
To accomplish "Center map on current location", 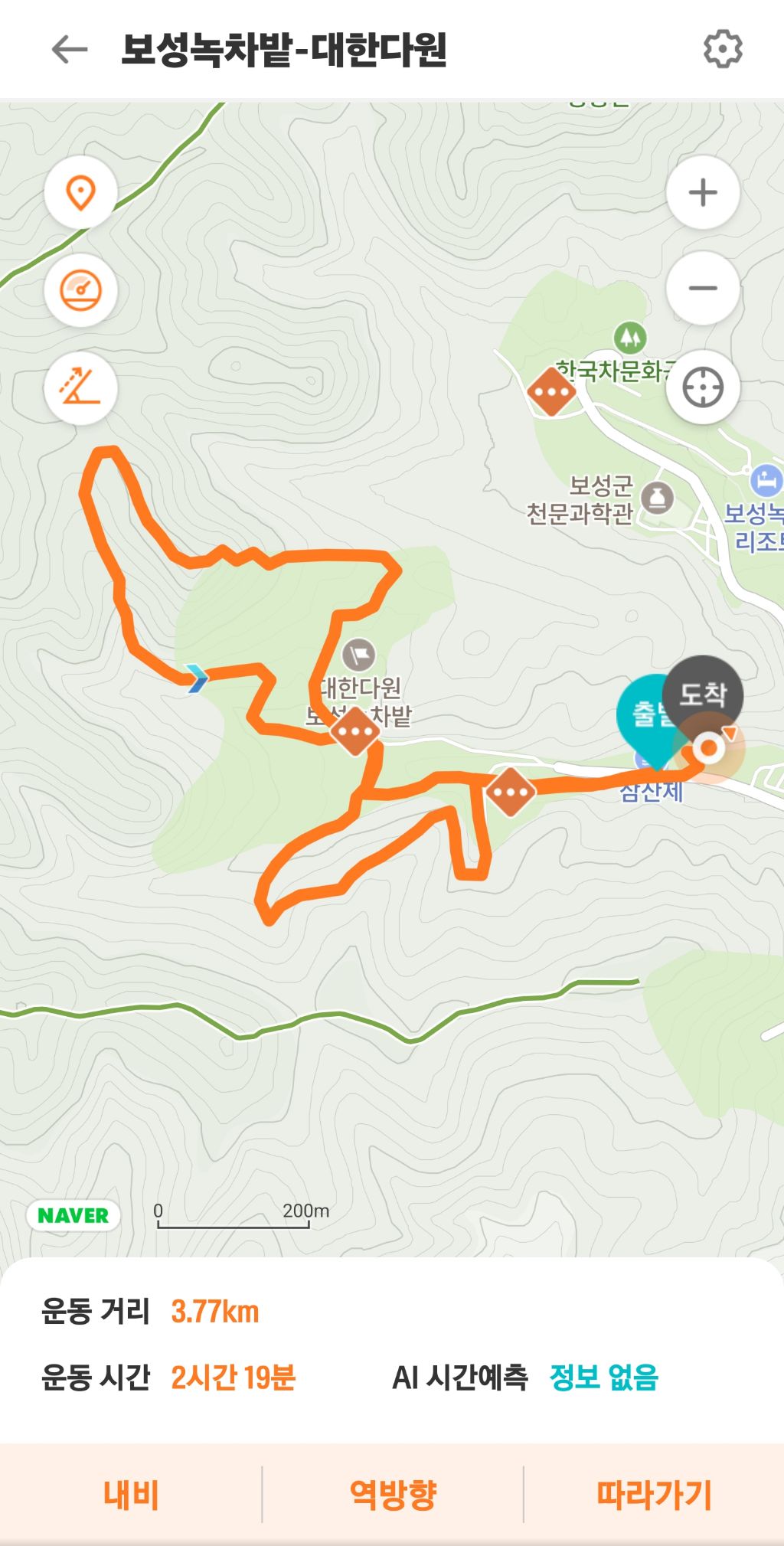I will tap(702, 387).
